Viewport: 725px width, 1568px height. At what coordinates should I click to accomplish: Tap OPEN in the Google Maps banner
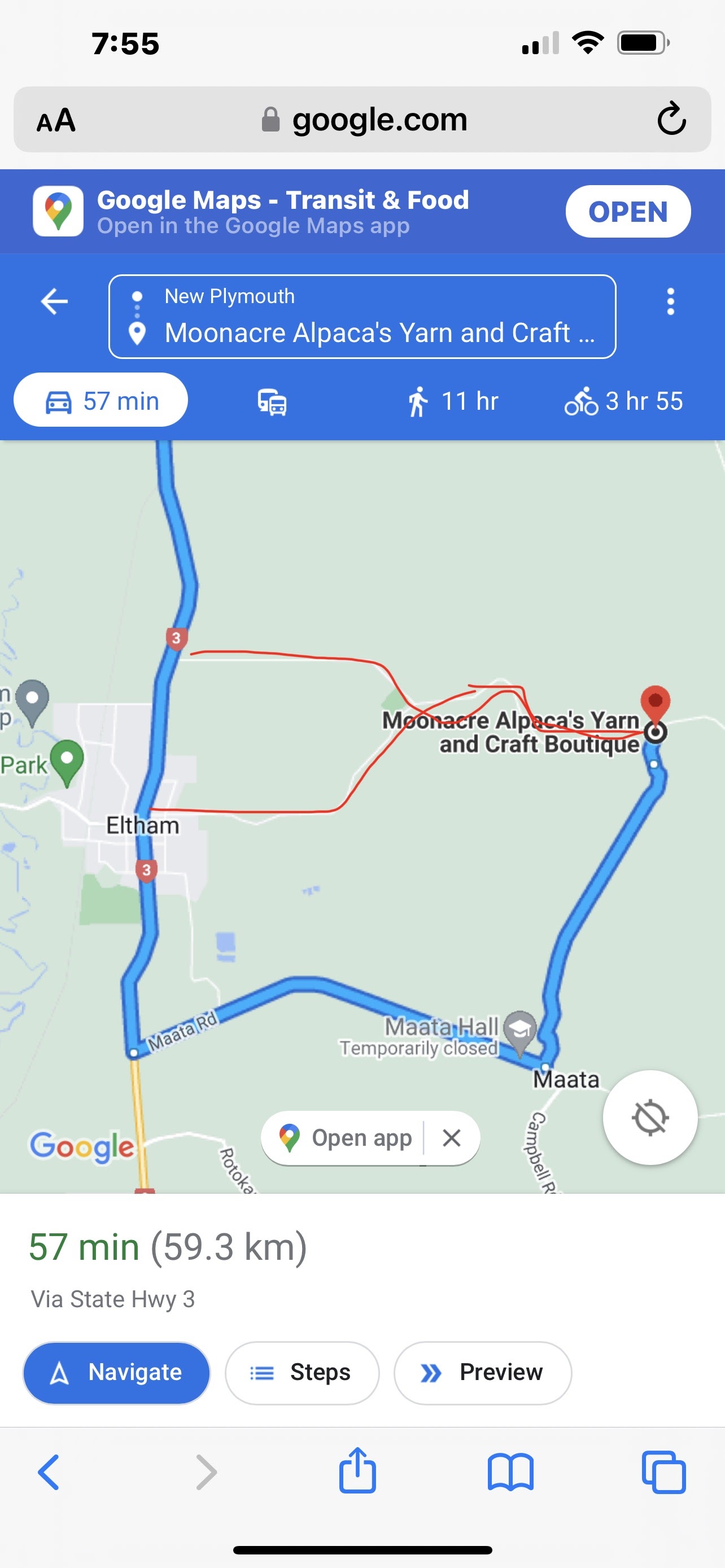(x=628, y=212)
